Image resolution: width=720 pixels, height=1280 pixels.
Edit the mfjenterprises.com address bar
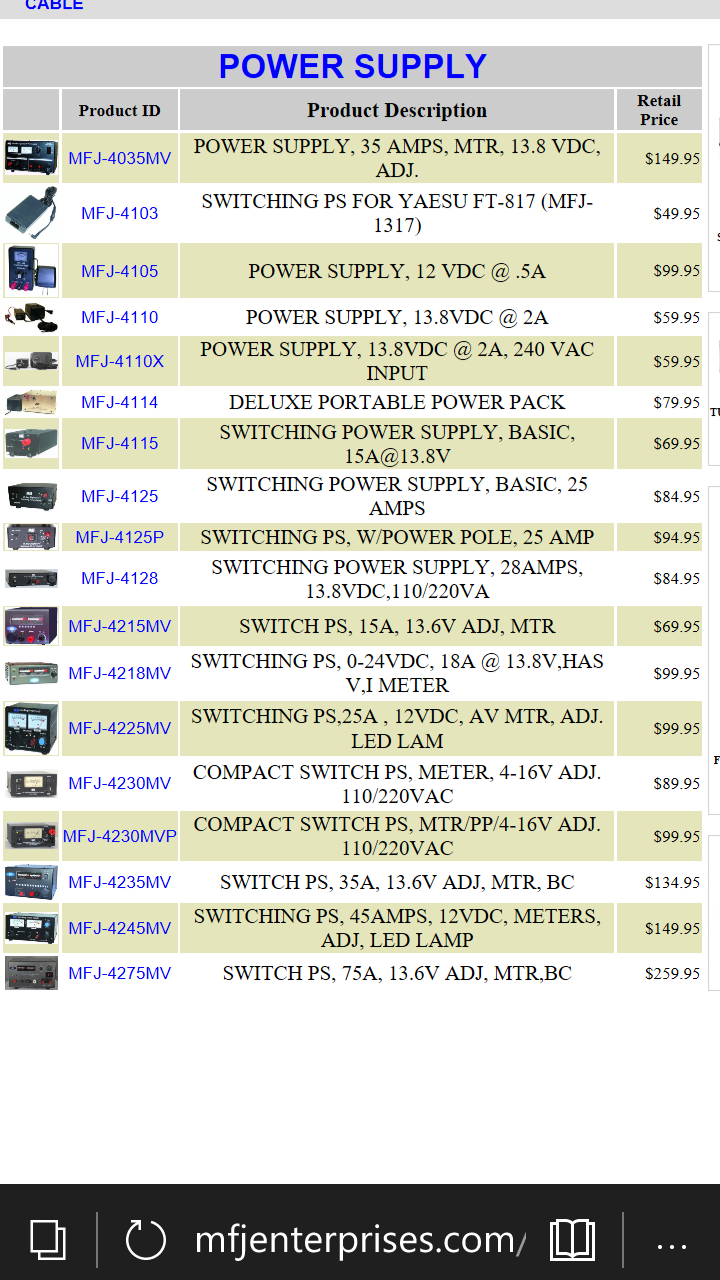360,1240
